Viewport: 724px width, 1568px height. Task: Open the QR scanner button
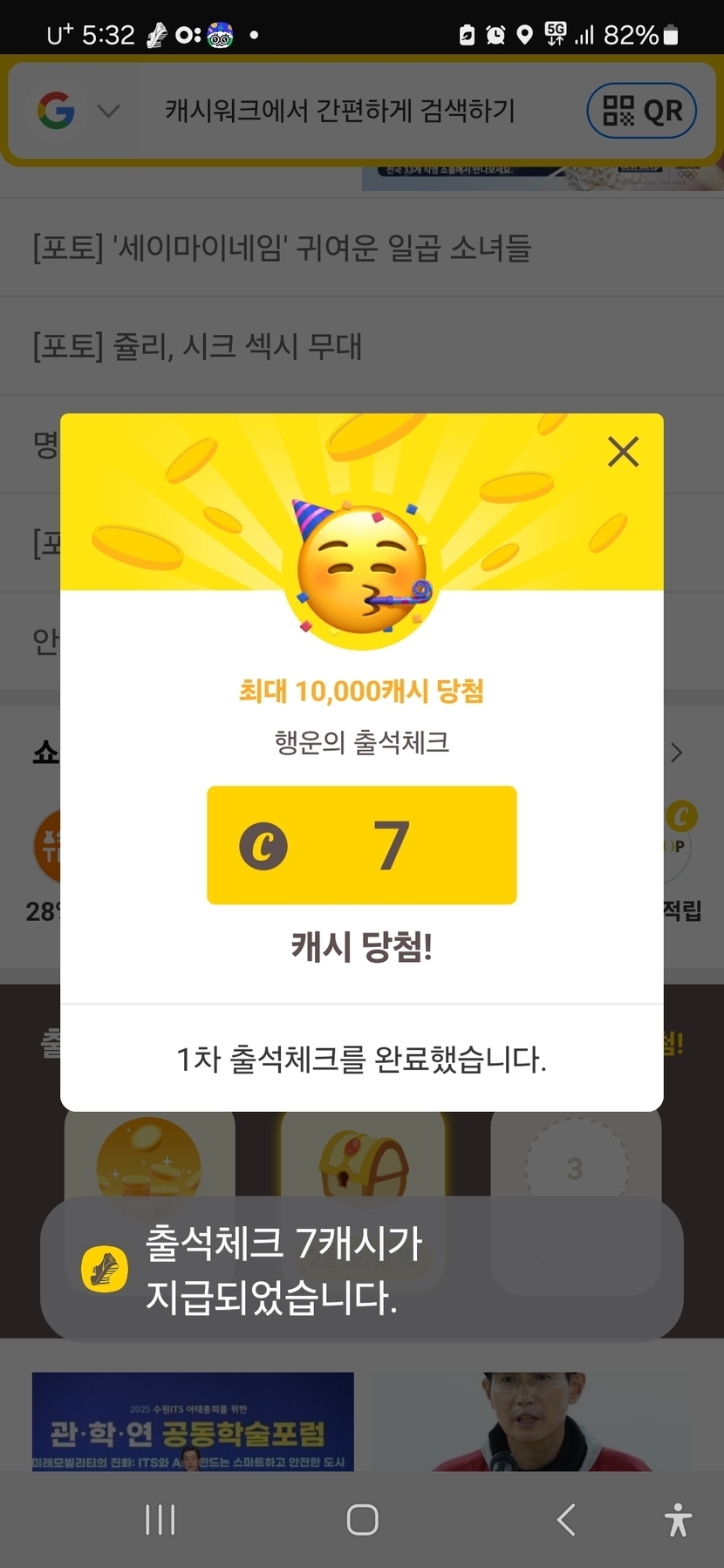[642, 111]
